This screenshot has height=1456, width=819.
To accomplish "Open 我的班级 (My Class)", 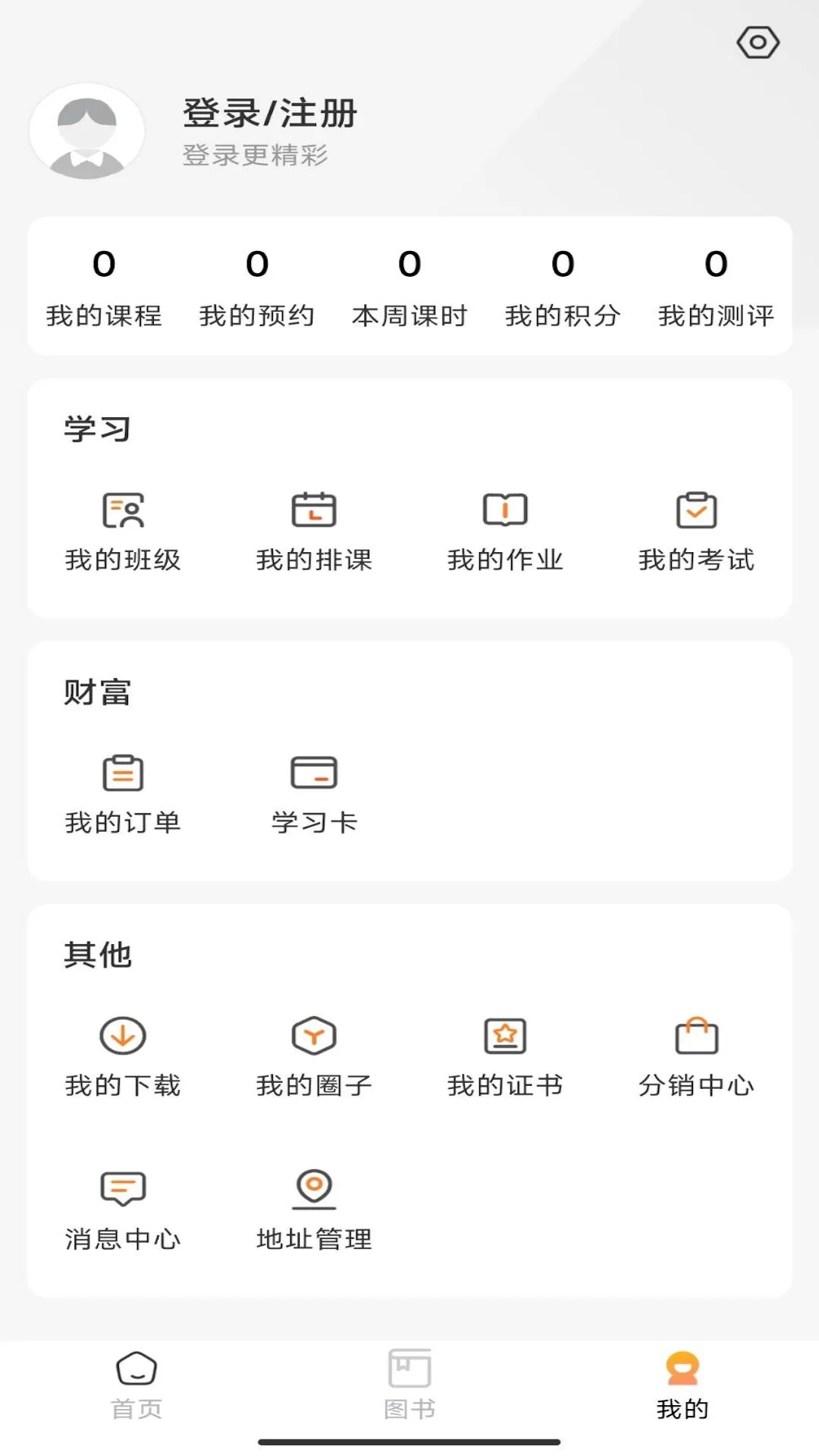I will 124,531.
